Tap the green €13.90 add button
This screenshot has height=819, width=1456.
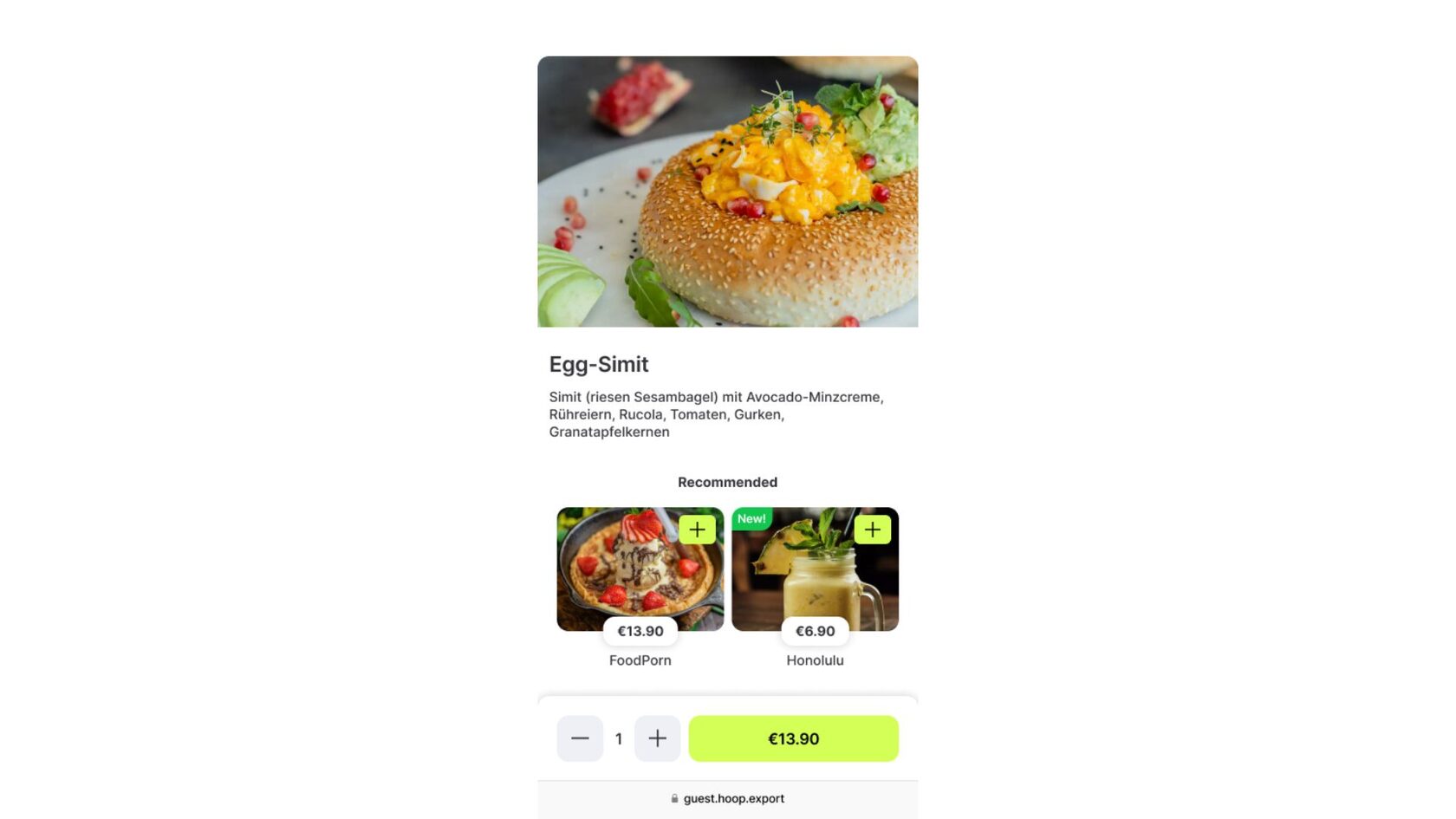point(793,738)
